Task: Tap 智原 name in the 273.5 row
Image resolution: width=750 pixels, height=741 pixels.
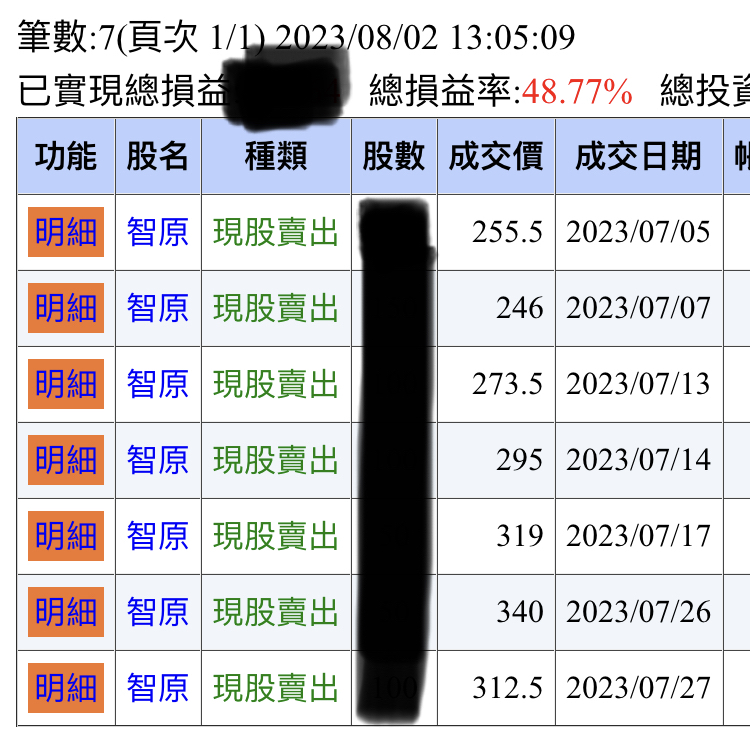Action: [x=158, y=384]
